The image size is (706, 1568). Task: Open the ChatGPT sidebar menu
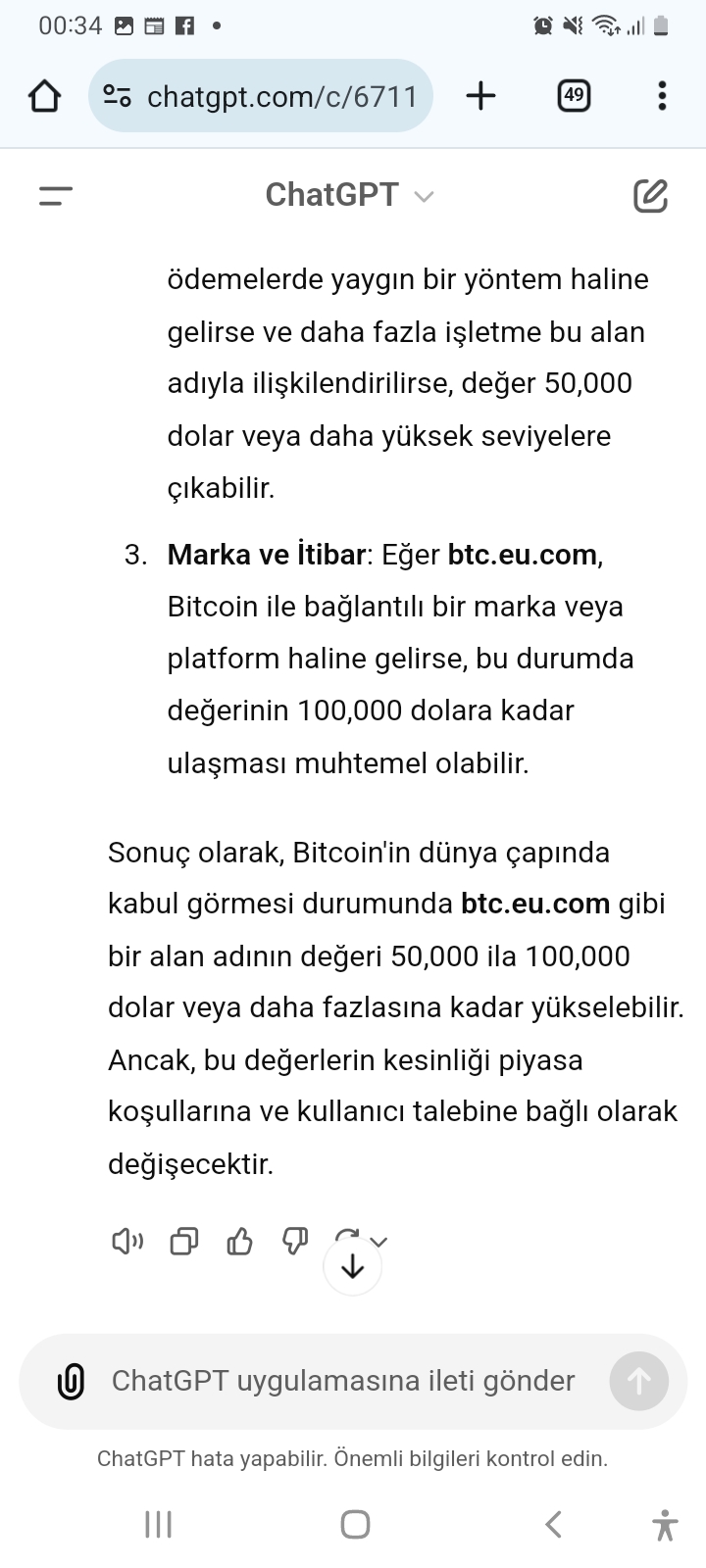pos(56,196)
